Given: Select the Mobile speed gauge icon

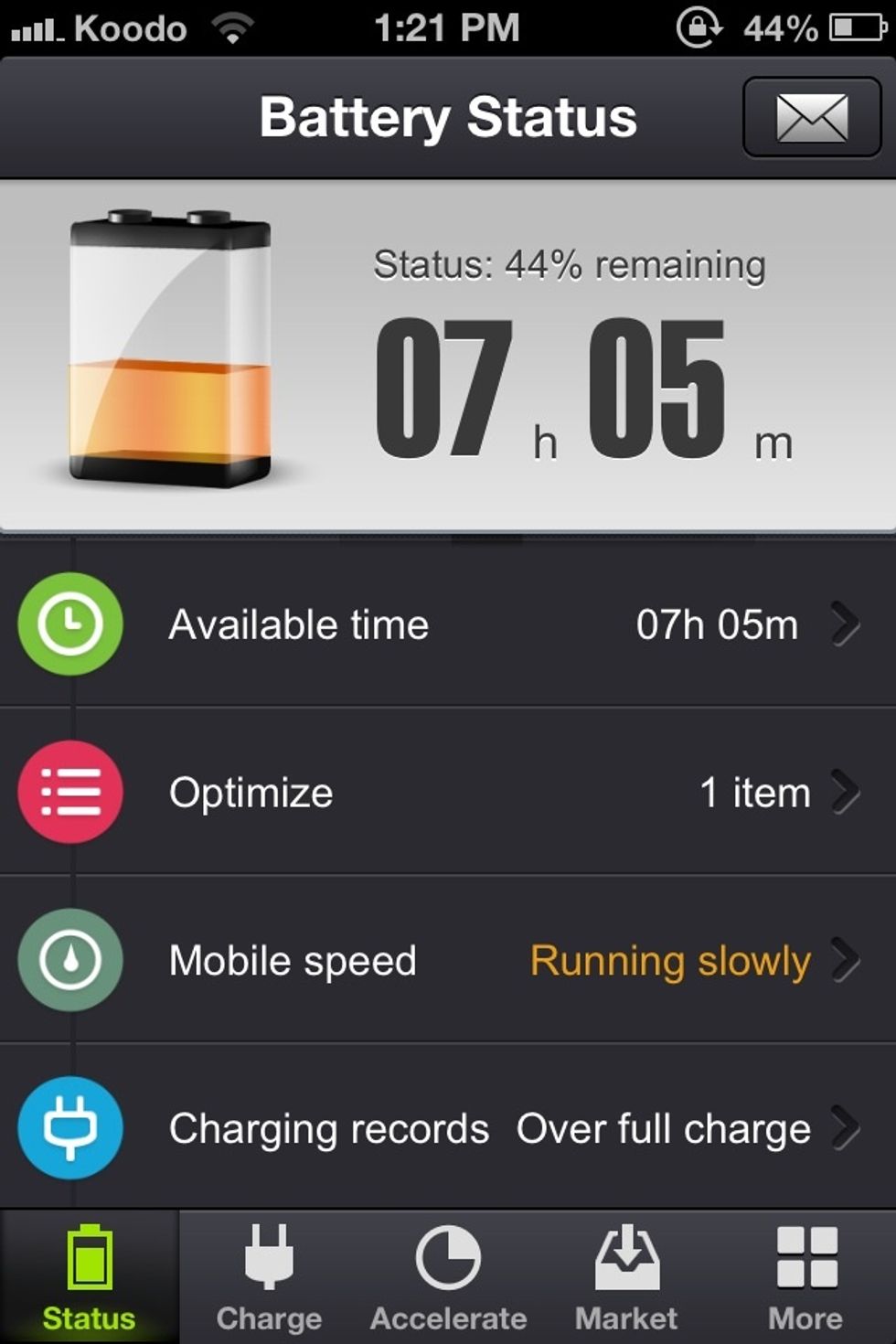Looking at the screenshot, I should coord(69,960).
